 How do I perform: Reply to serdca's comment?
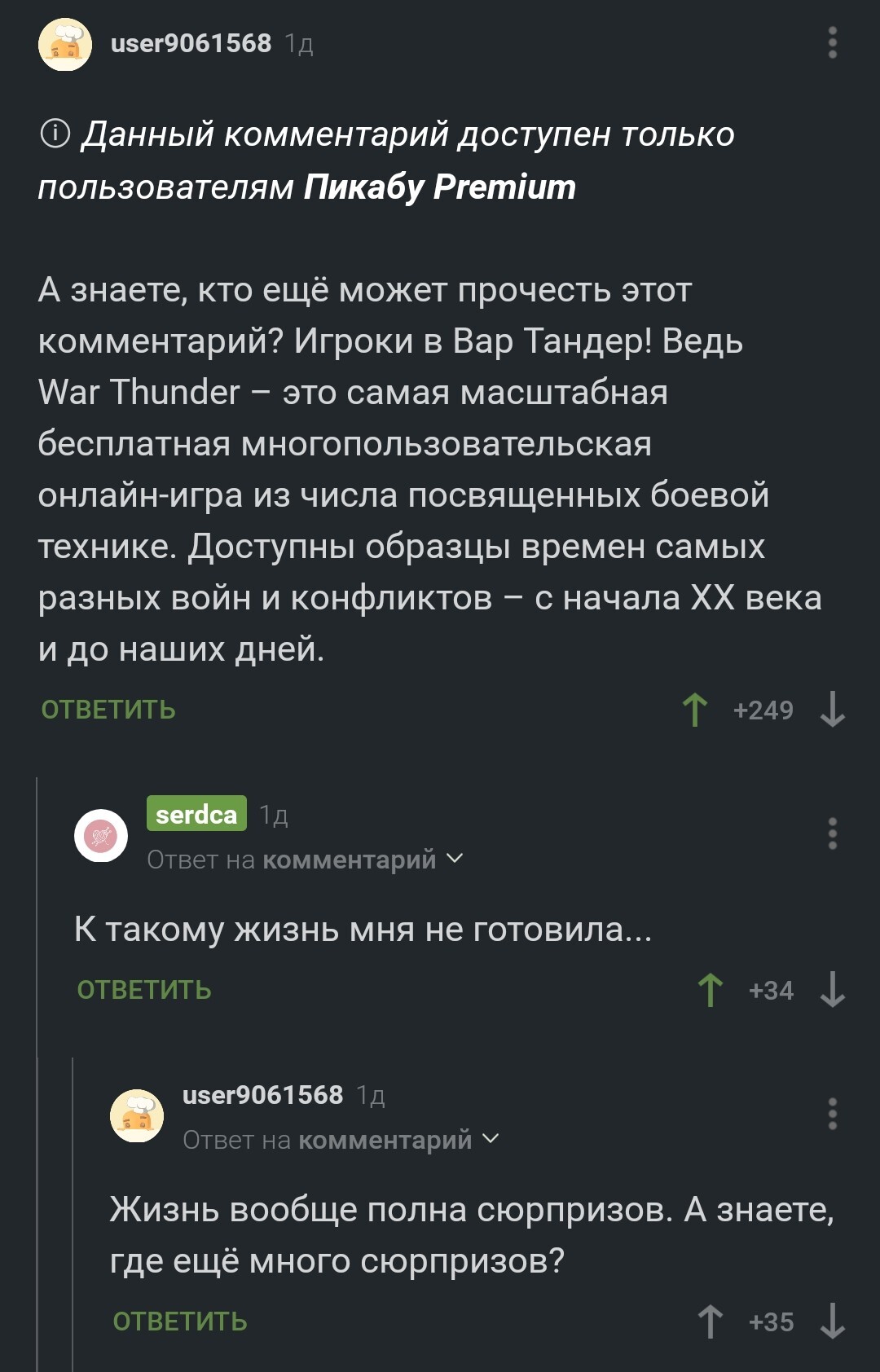click(144, 990)
